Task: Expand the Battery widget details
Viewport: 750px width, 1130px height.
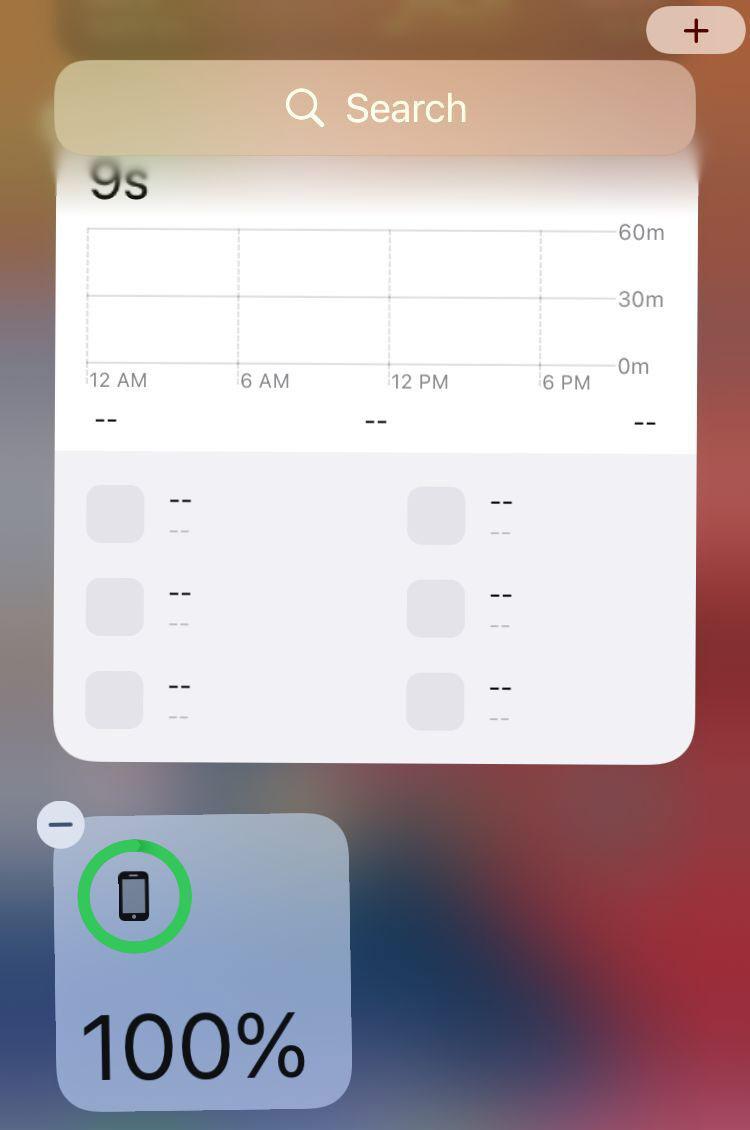Action: coord(203,960)
